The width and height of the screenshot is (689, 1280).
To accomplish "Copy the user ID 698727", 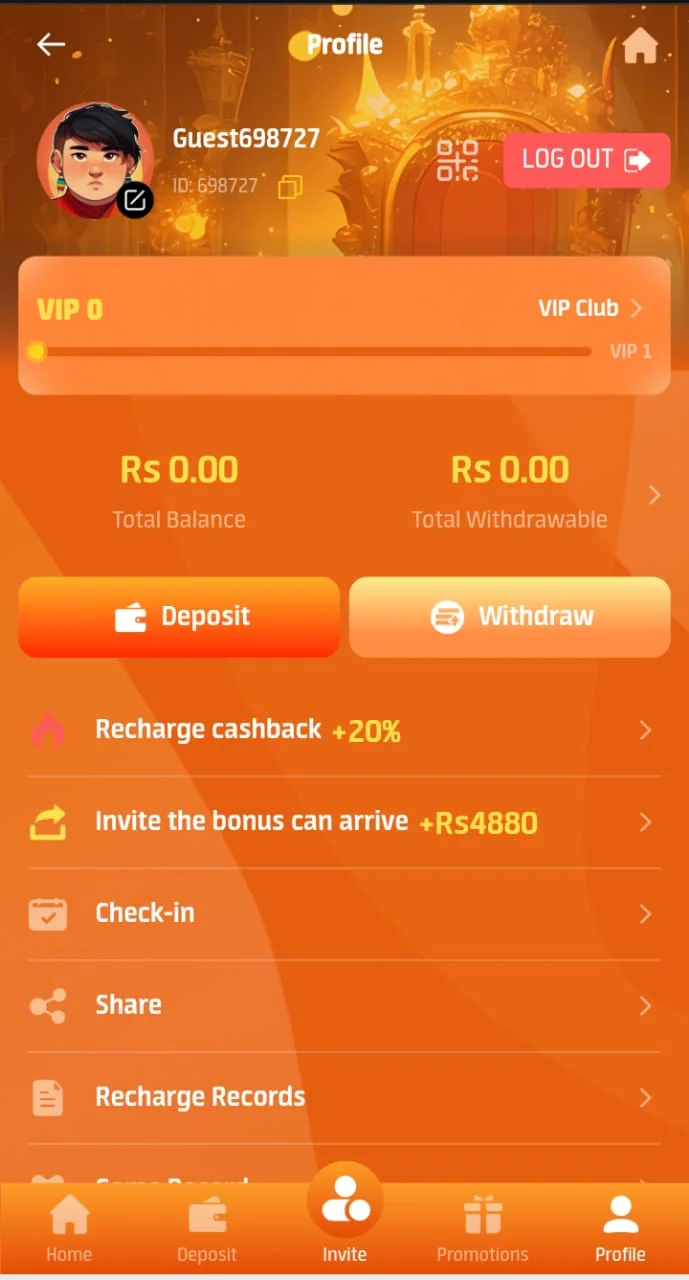I will (x=290, y=187).
